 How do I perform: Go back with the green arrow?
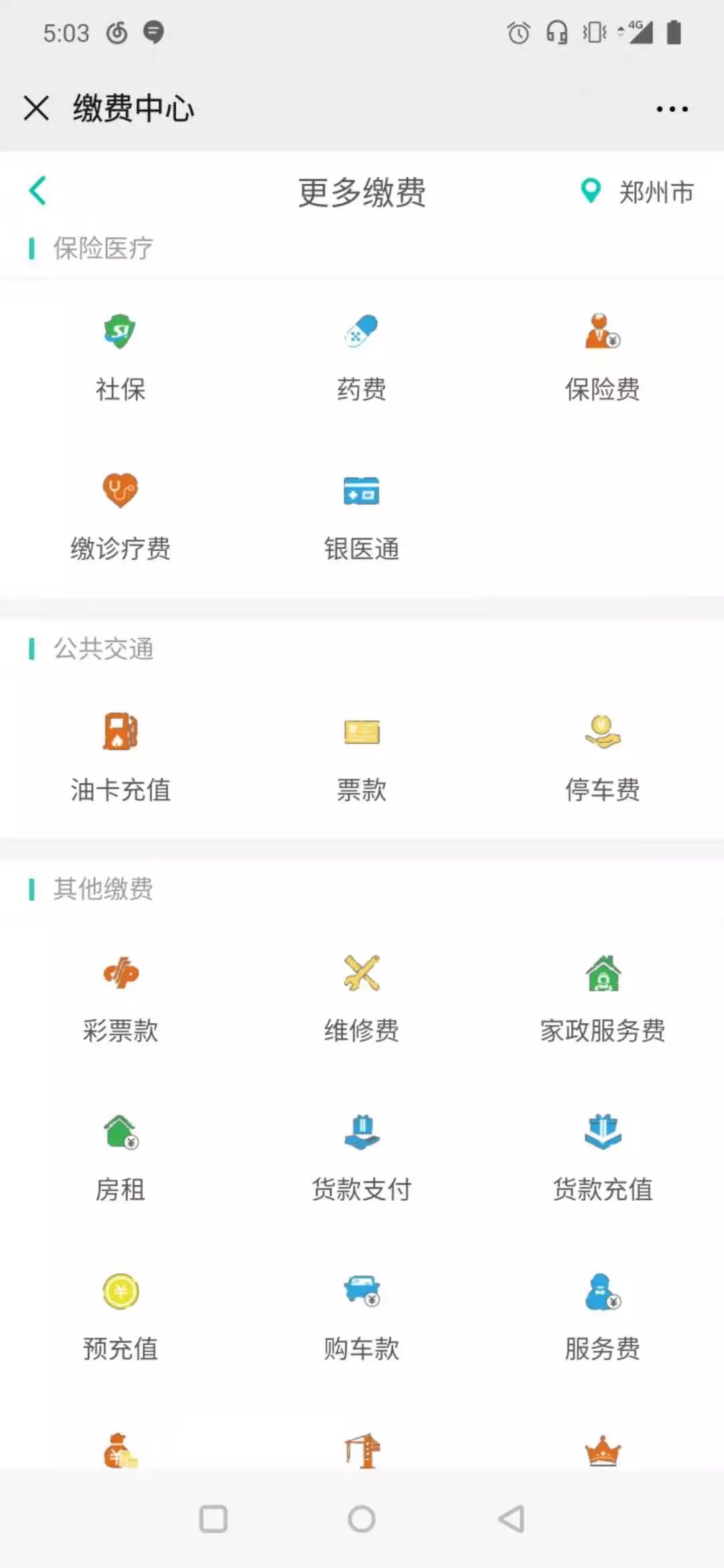[x=38, y=191]
